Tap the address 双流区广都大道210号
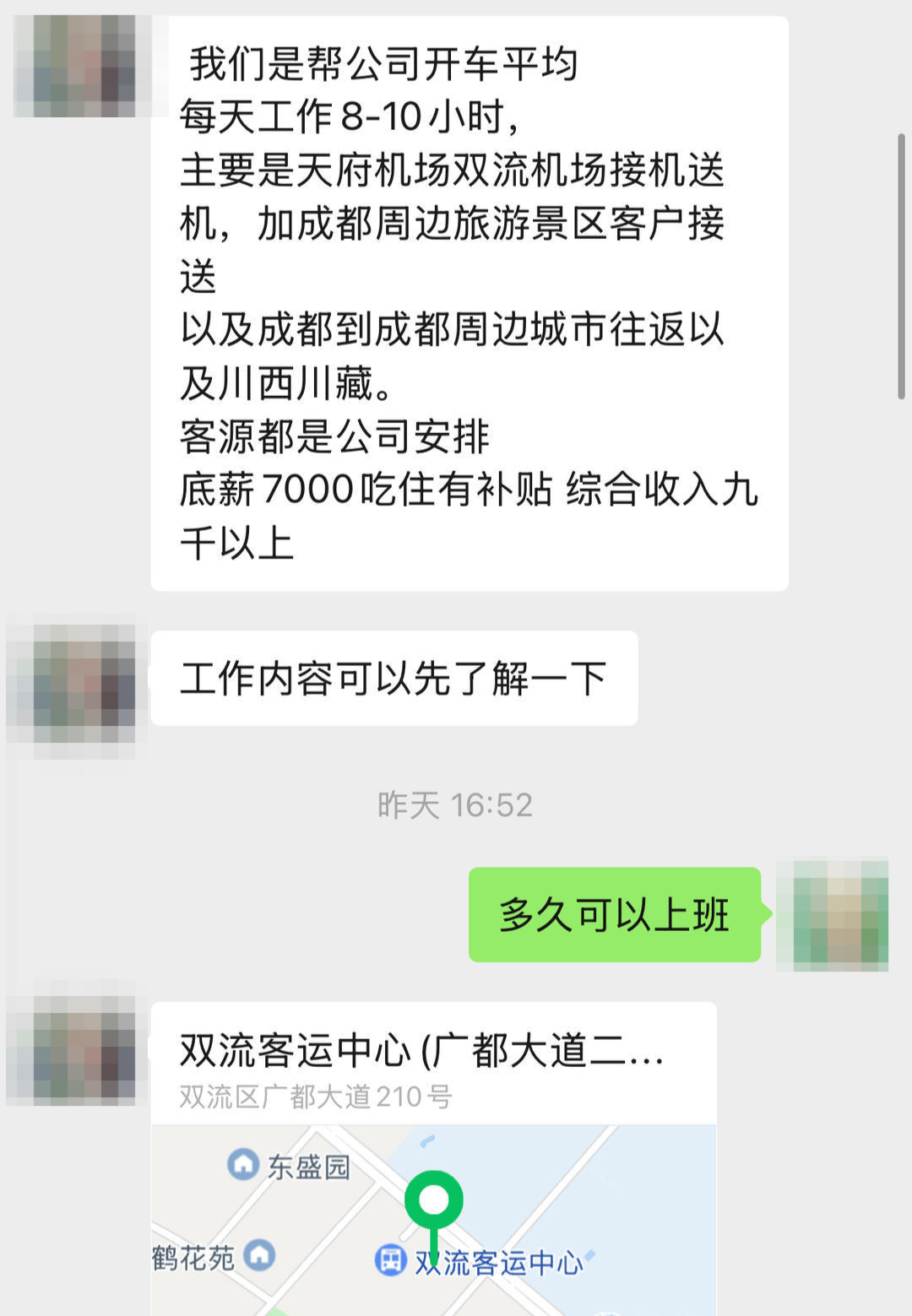Screen dimensions: 912x1316 pyautogui.click(x=312, y=1097)
